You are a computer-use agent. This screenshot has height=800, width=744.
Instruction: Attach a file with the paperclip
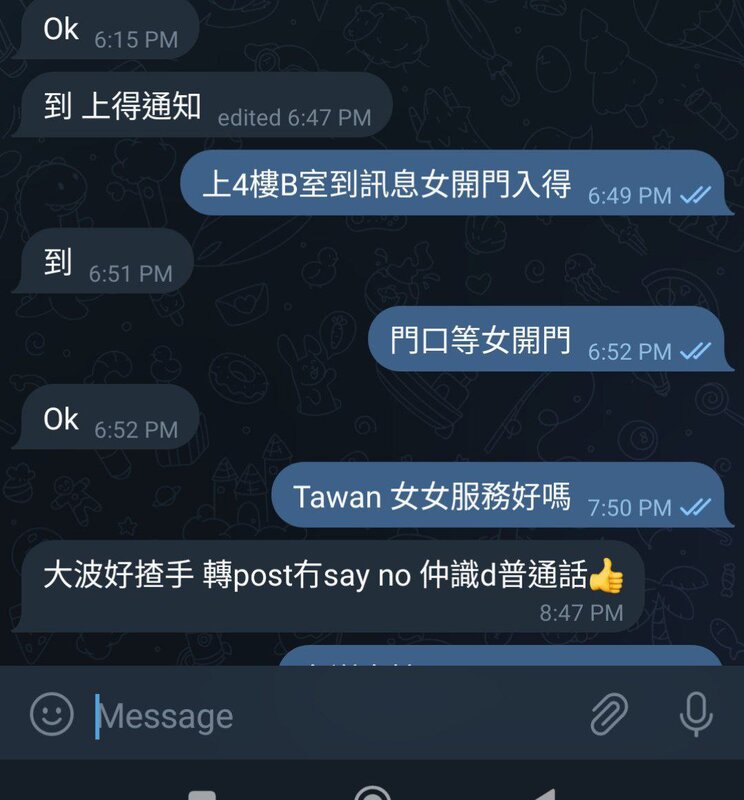(x=608, y=714)
